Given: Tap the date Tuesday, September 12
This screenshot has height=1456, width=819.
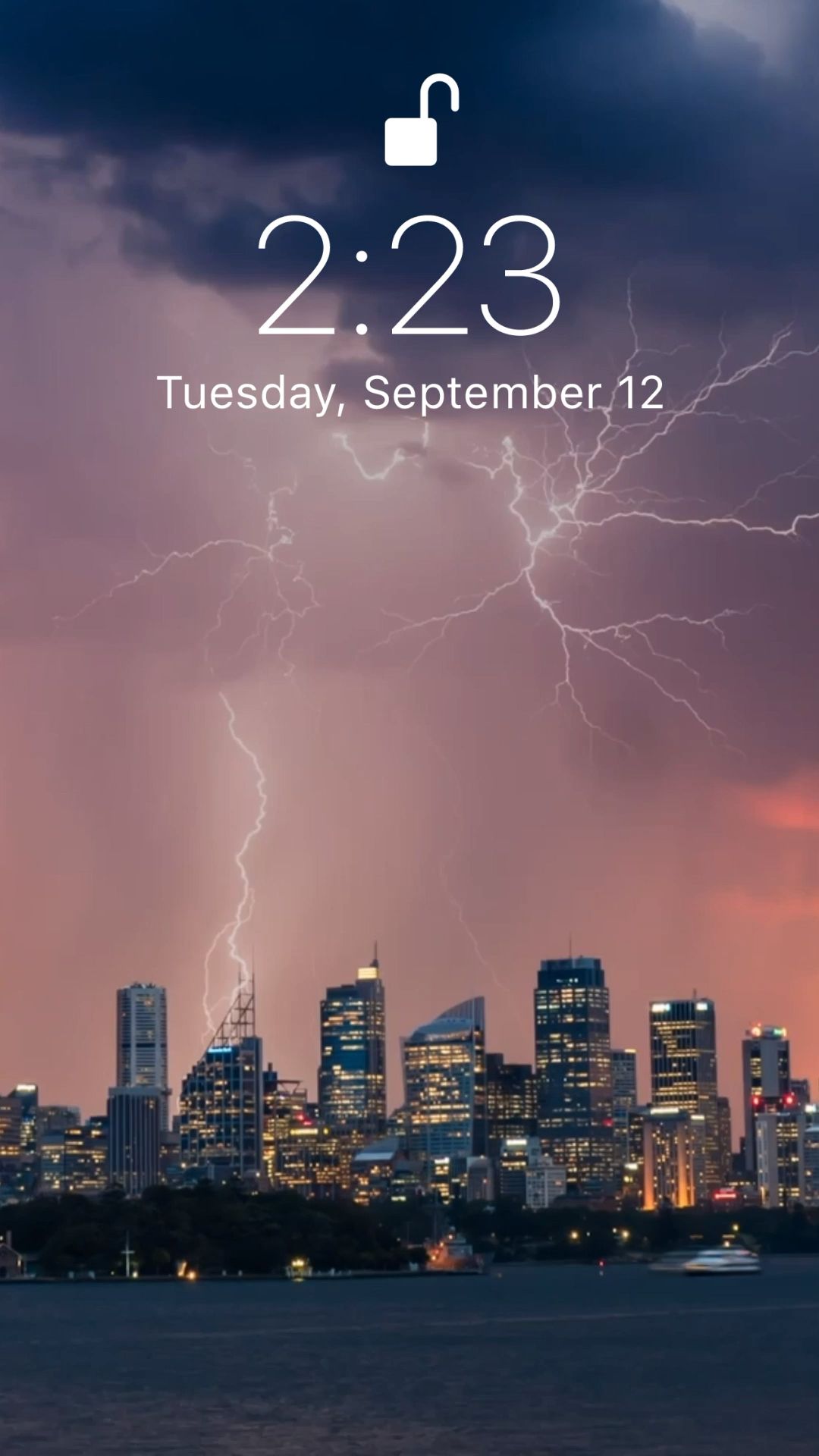Looking at the screenshot, I should pos(413,391).
